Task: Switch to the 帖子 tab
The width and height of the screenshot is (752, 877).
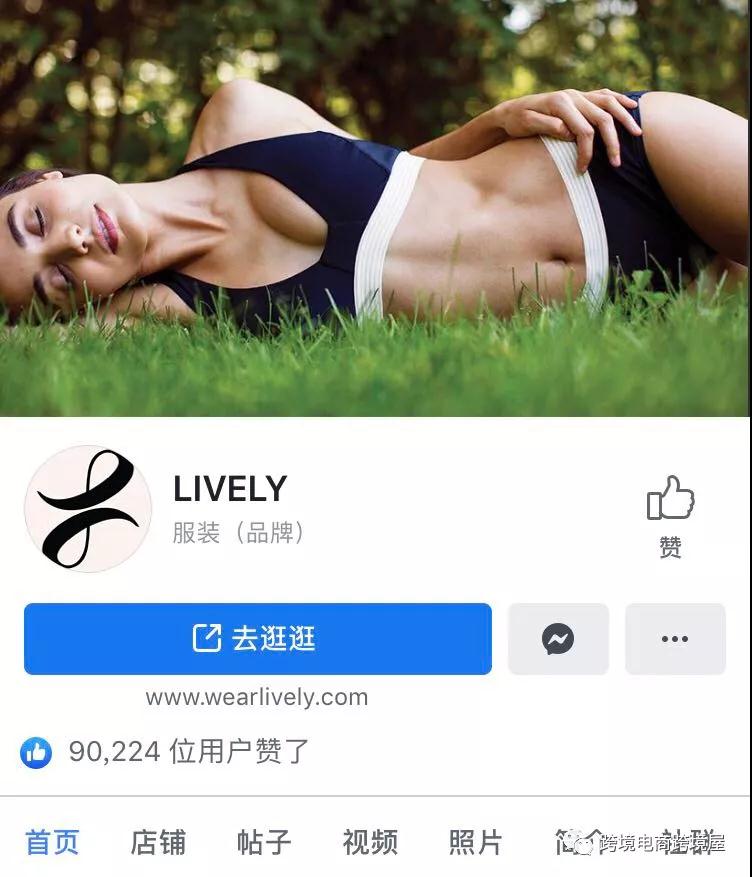Action: point(264,842)
